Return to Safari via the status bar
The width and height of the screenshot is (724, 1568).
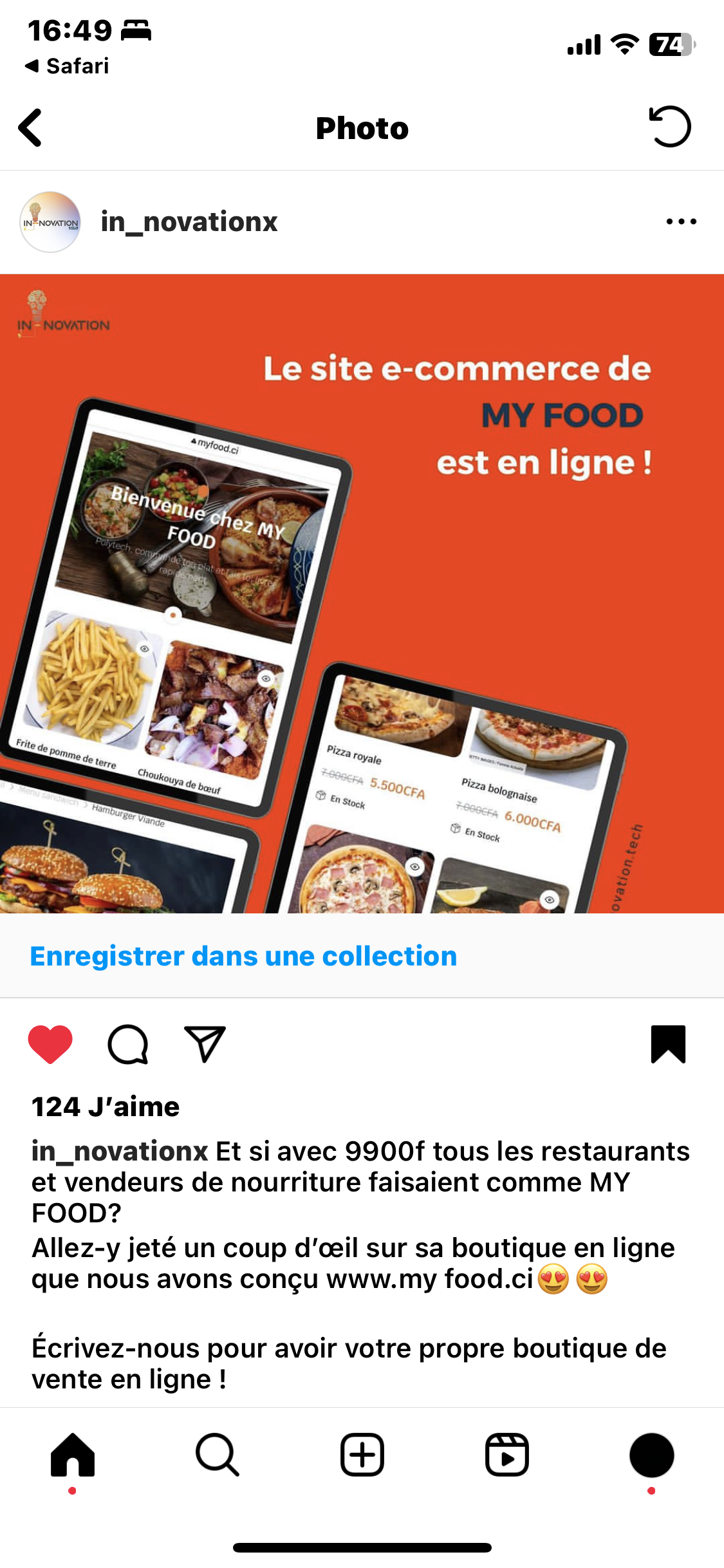coord(67,66)
